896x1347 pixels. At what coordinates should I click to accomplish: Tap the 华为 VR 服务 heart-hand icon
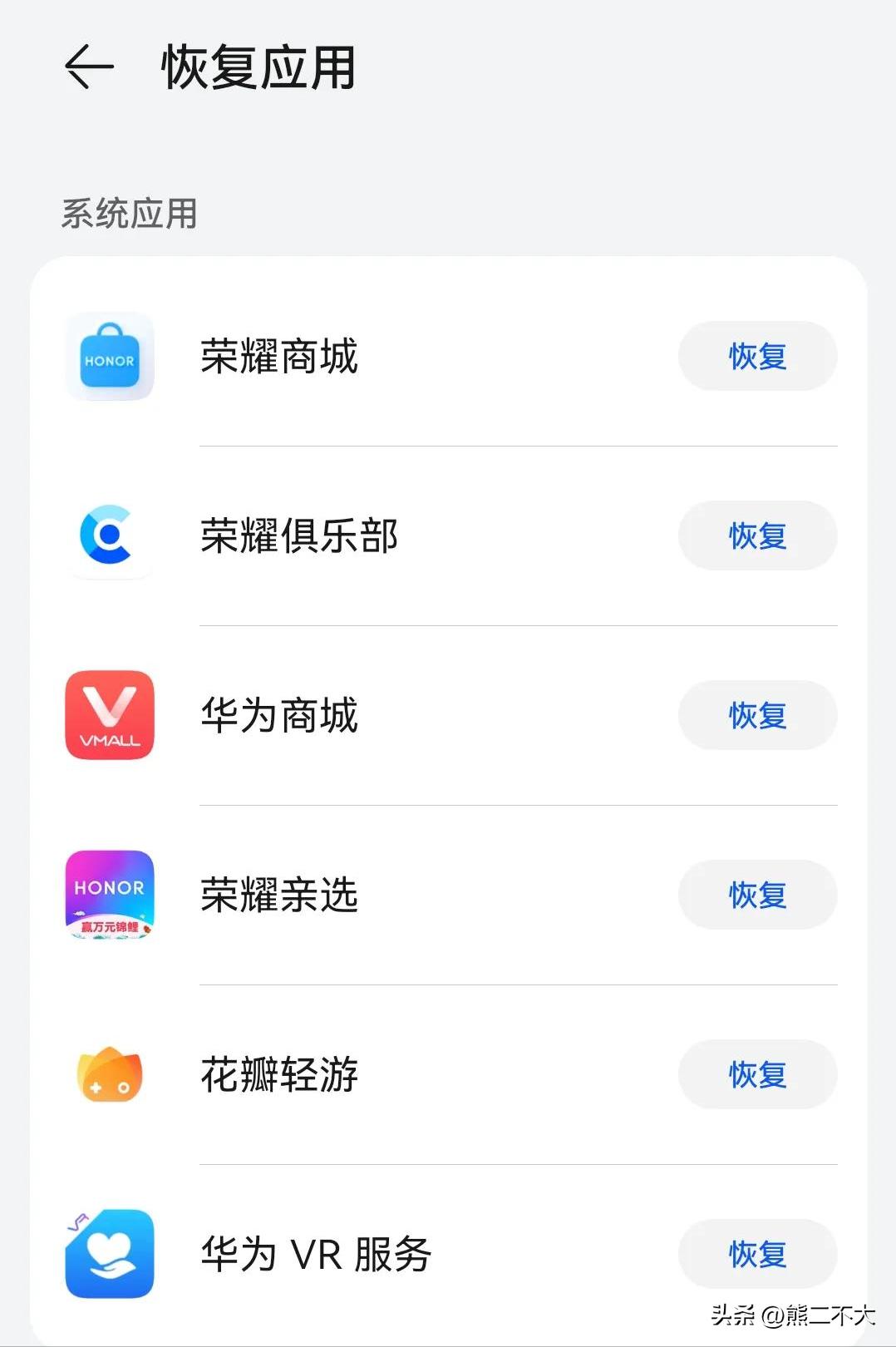pyautogui.click(x=109, y=1255)
